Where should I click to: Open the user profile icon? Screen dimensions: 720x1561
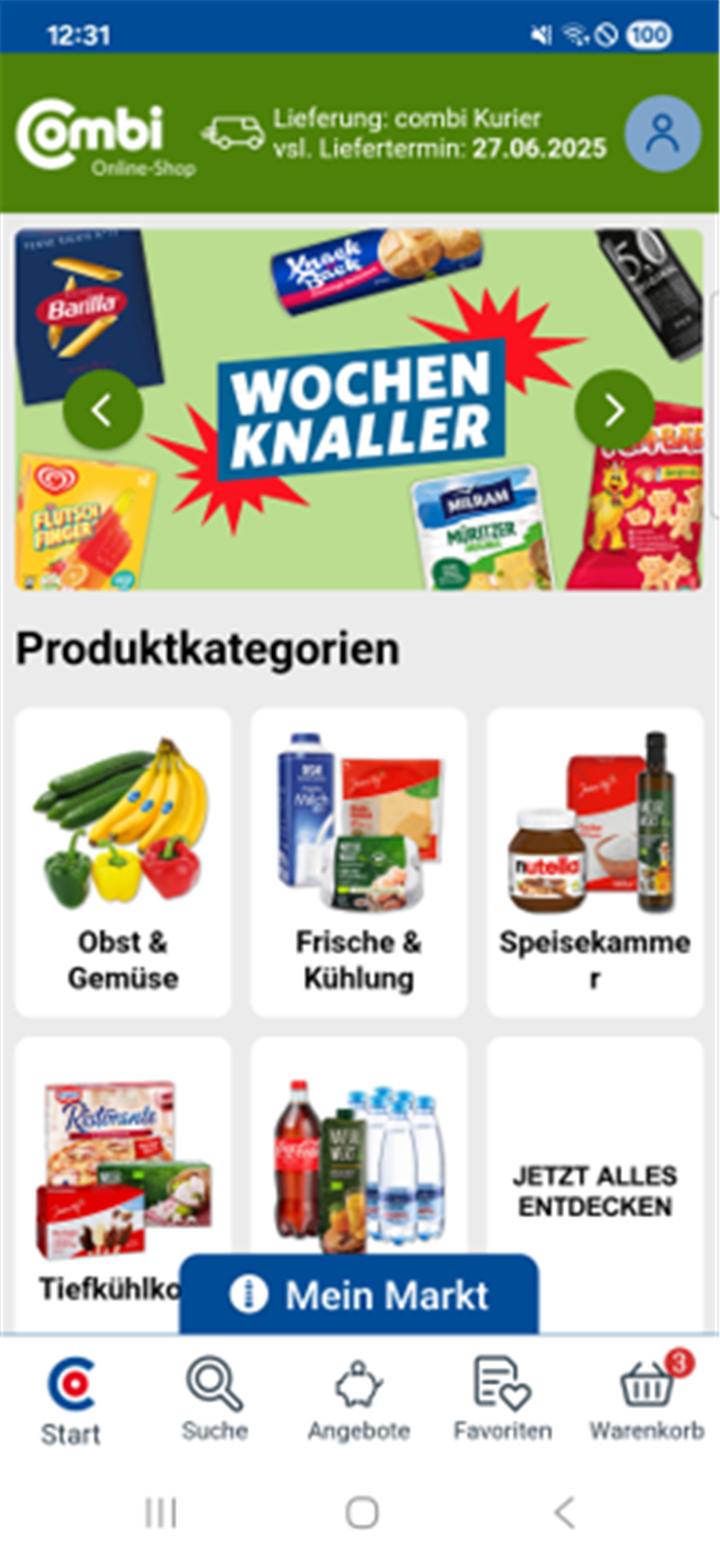(x=663, y=133)
